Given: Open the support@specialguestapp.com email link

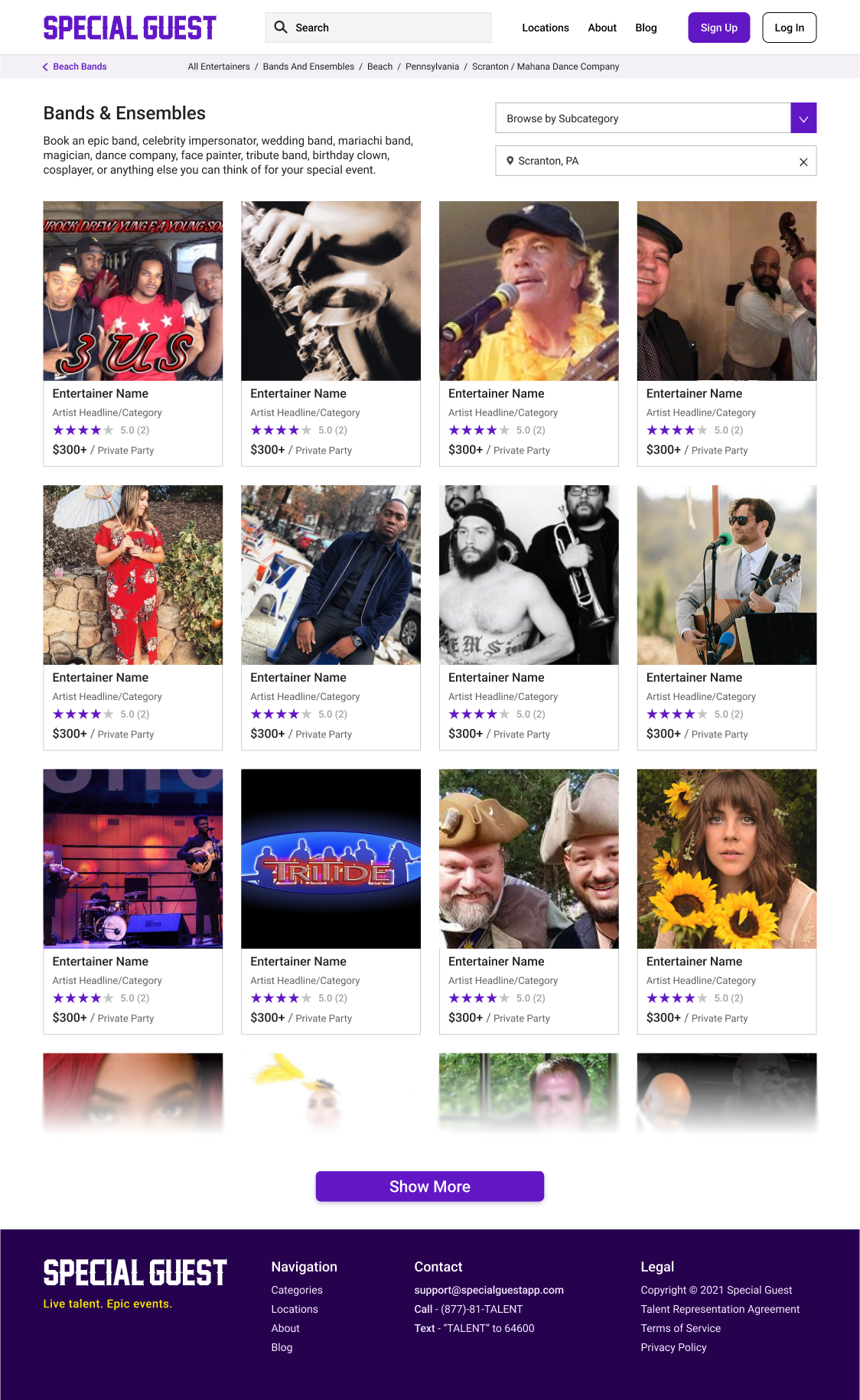Looking at the screenshot, I should (x=488, y=1290).
